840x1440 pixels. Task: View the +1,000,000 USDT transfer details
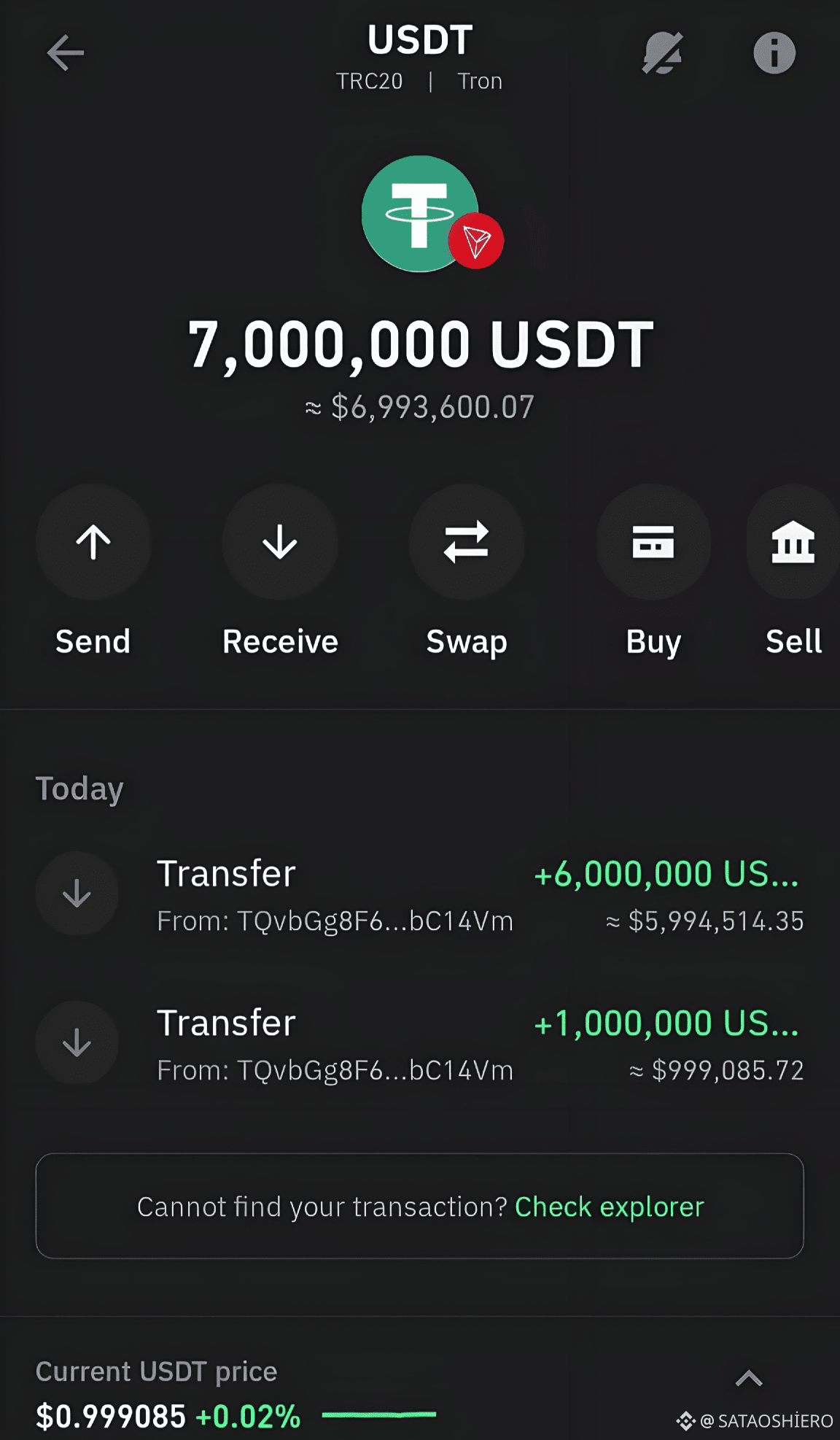420,1044
